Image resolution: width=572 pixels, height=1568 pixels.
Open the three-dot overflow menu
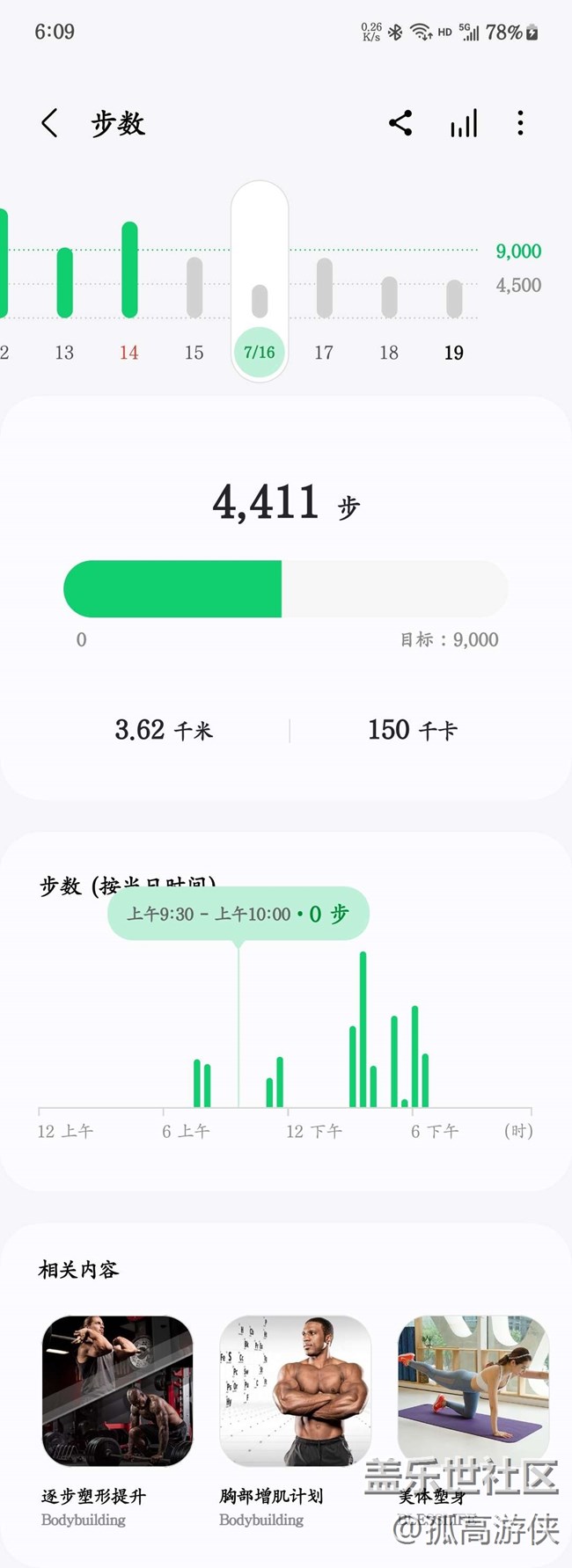tap(520, 123)
